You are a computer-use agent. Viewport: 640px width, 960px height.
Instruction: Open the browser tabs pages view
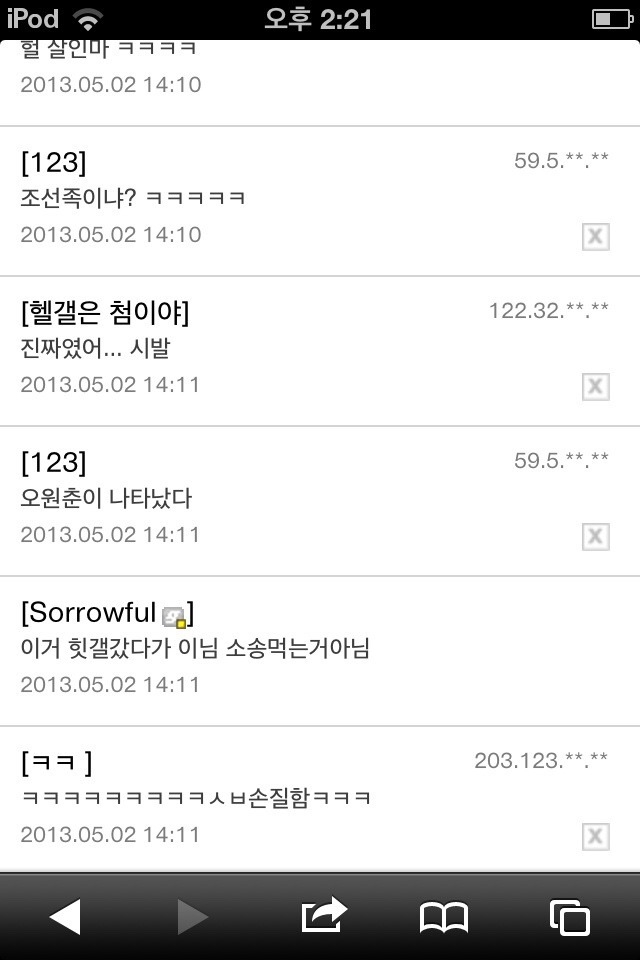pos(570,917)
